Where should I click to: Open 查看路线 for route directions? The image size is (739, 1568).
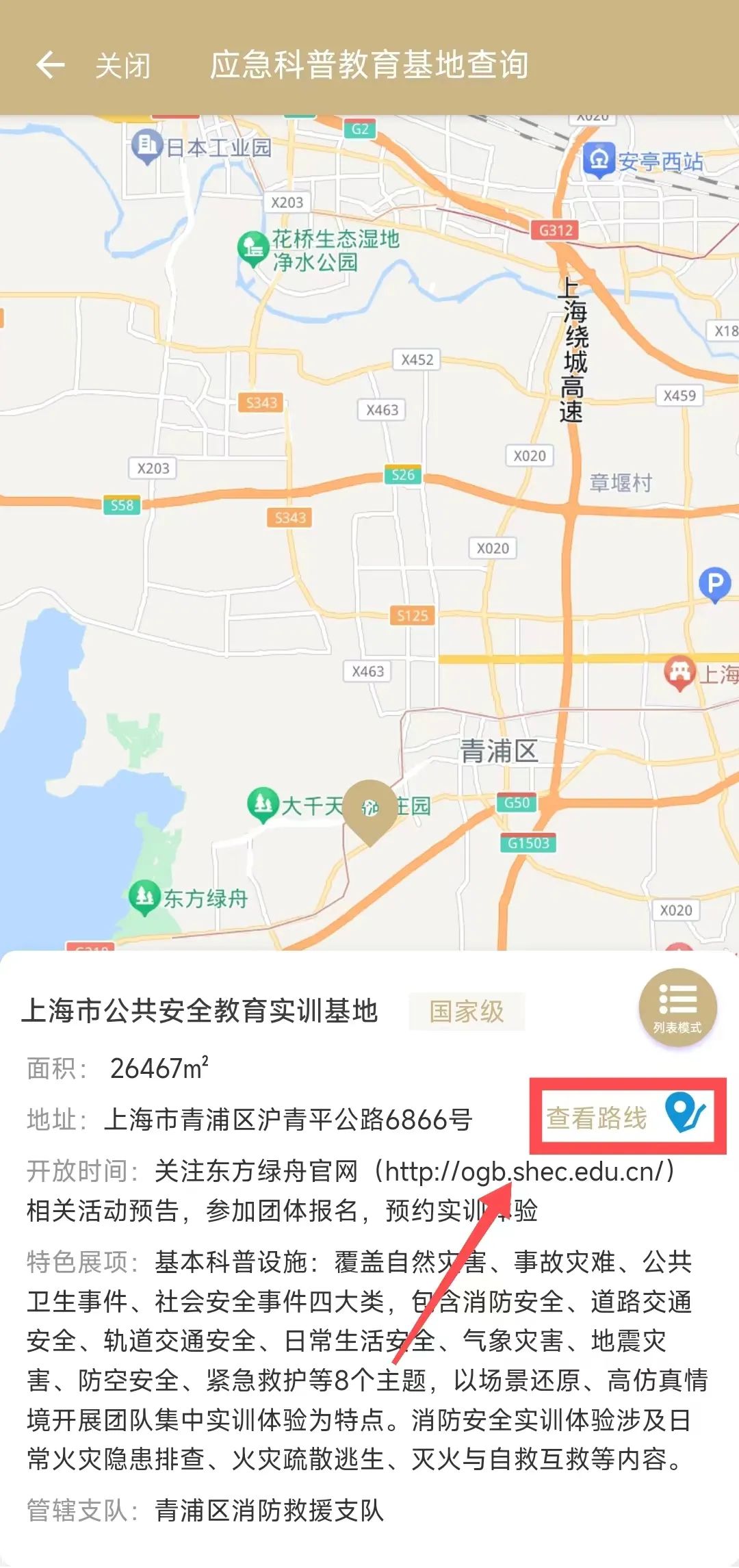(626, 1117)
